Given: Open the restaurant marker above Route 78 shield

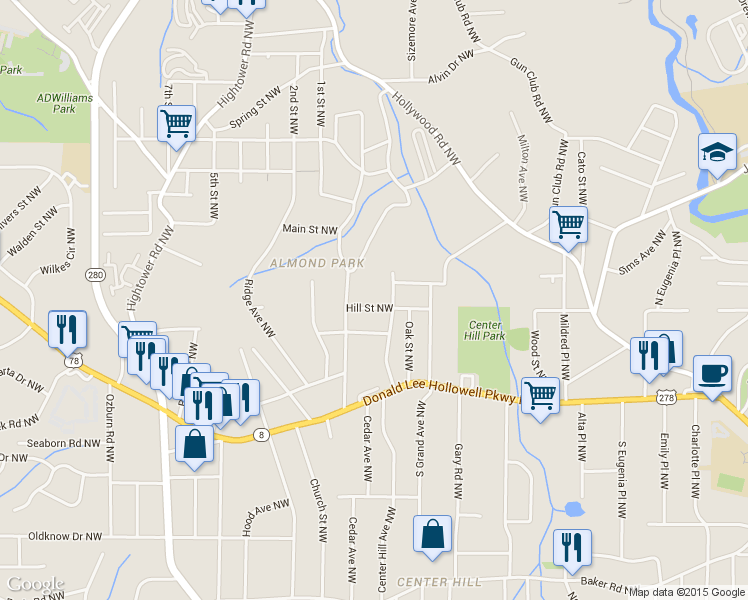Looking at the screenshot, I should click(67, 331).
